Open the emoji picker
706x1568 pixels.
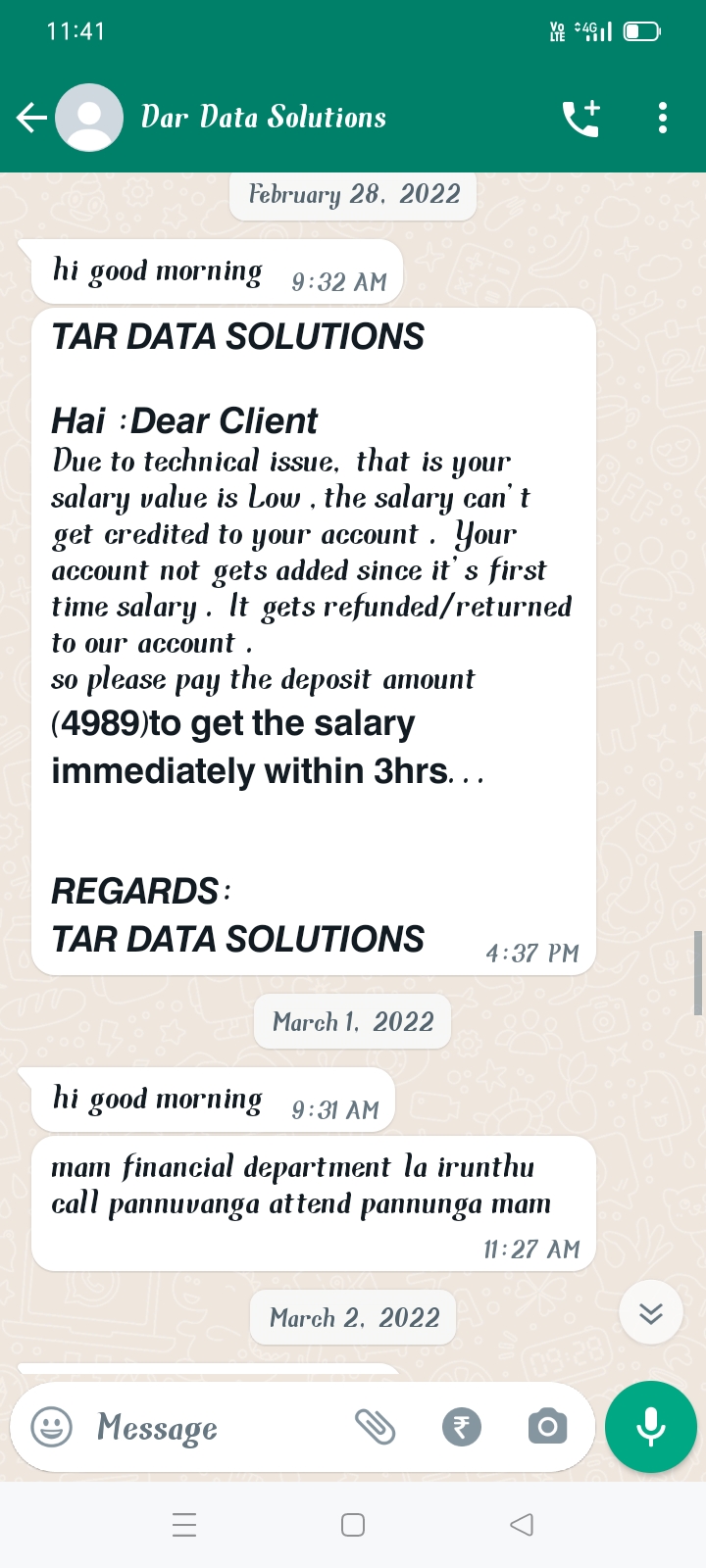(52, 1427)
